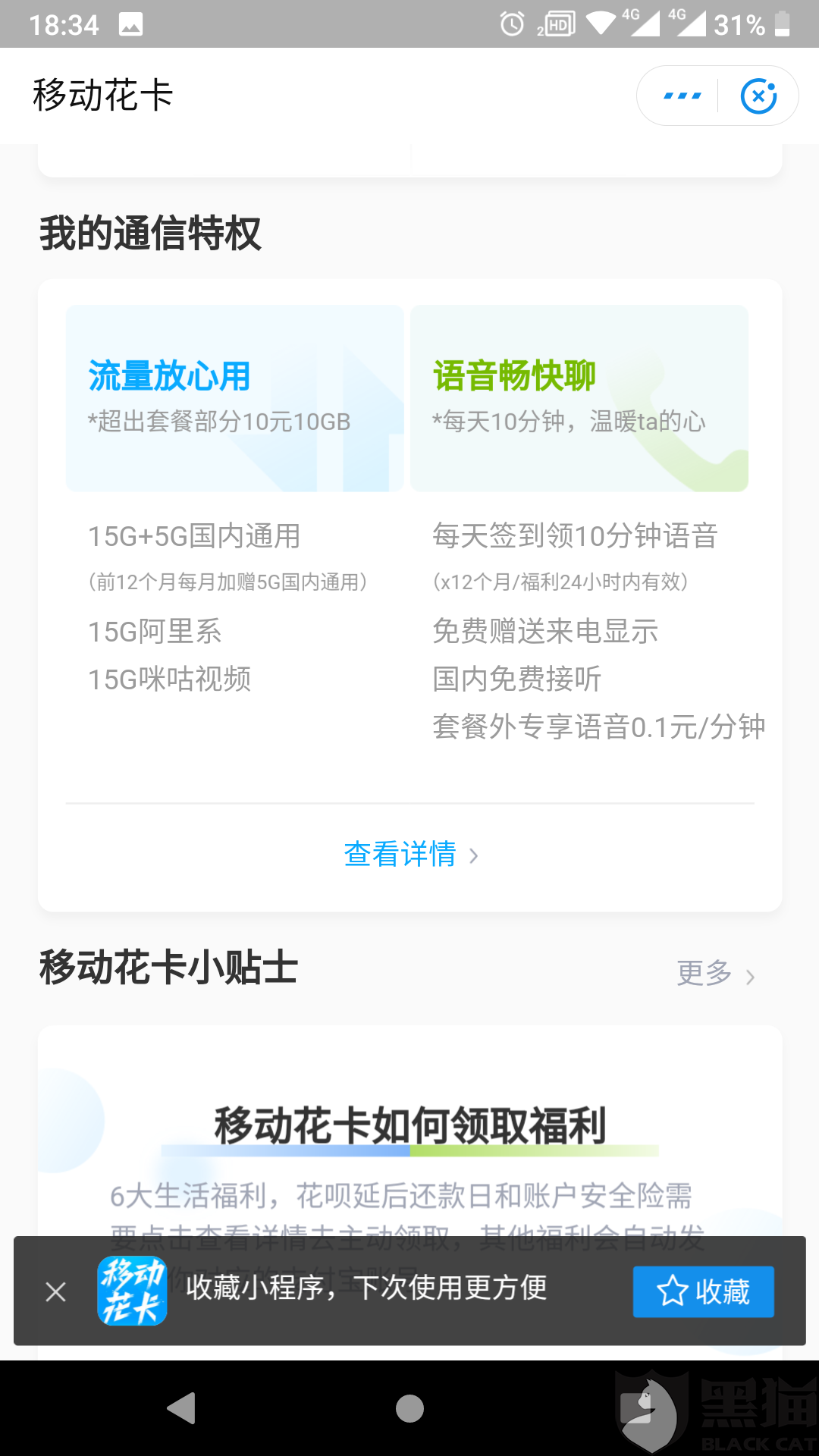Dismiss the collection banner via the X
Image resolution: width=819 pixels, height=1456 pixels.
[x=55, y=1292]
